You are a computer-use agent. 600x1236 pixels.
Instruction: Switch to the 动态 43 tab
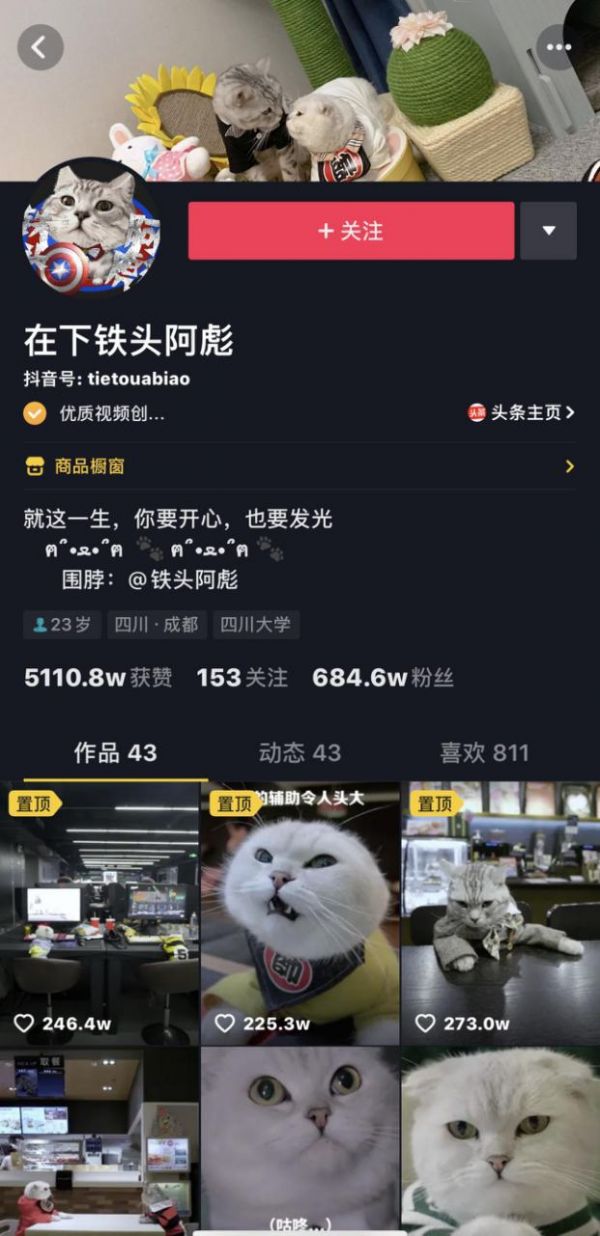point(299,753)
